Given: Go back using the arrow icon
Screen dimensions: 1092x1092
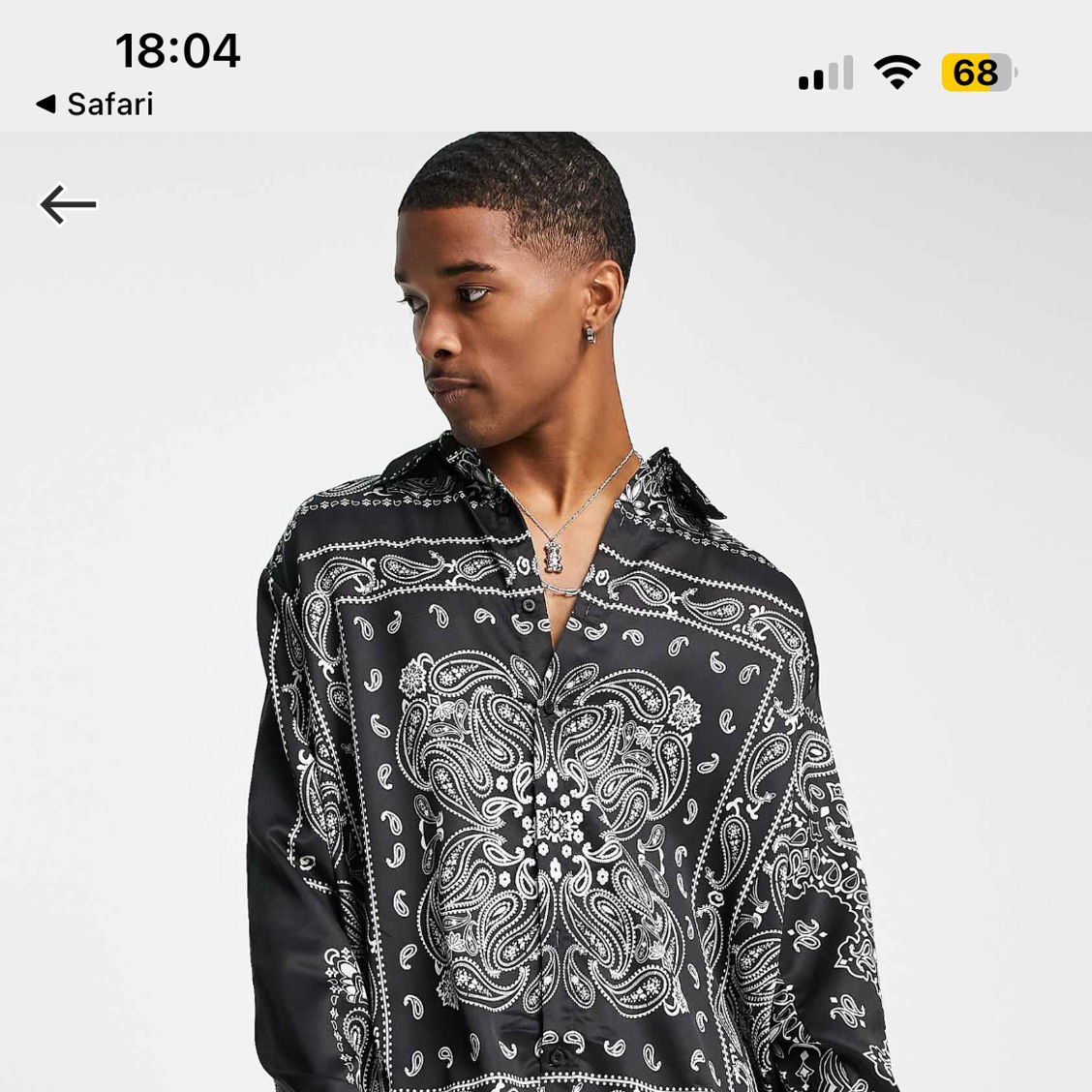Looking at the screenshot, I should click(x=68, y=204).
